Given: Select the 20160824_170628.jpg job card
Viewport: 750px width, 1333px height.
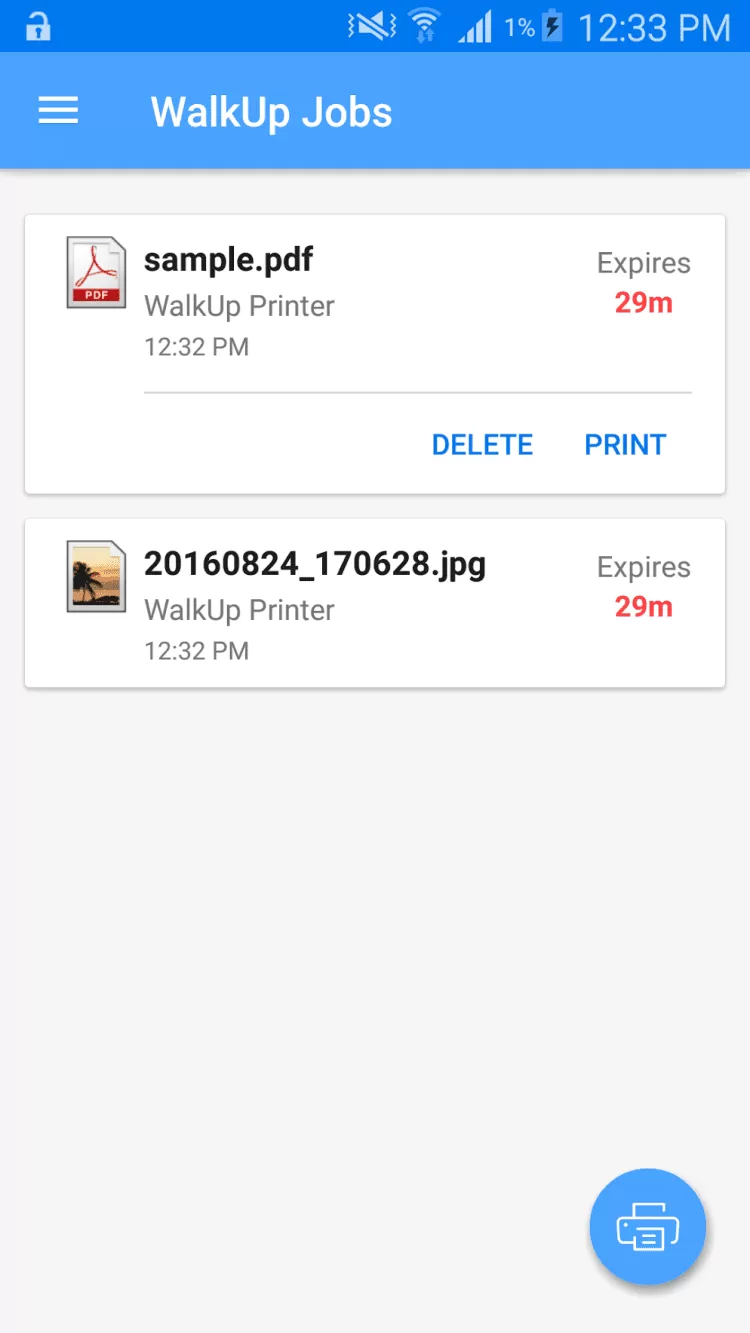Looking at the screenshot, I should [x=374, y=603].
